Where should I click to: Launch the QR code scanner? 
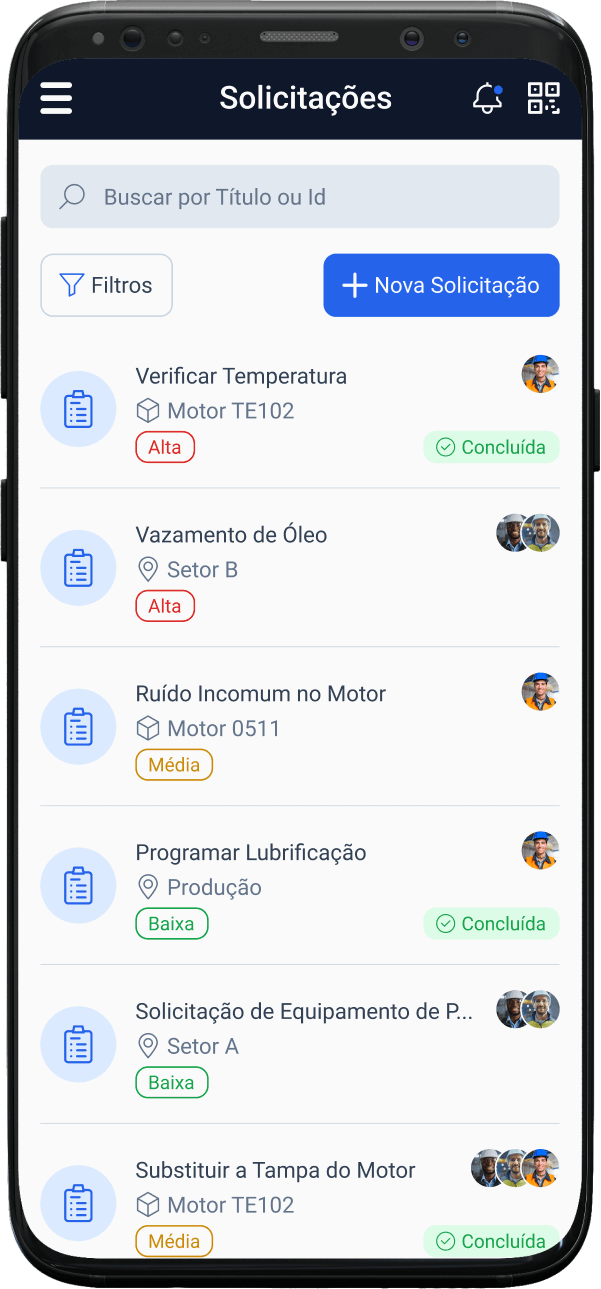[x=543, y=98]
